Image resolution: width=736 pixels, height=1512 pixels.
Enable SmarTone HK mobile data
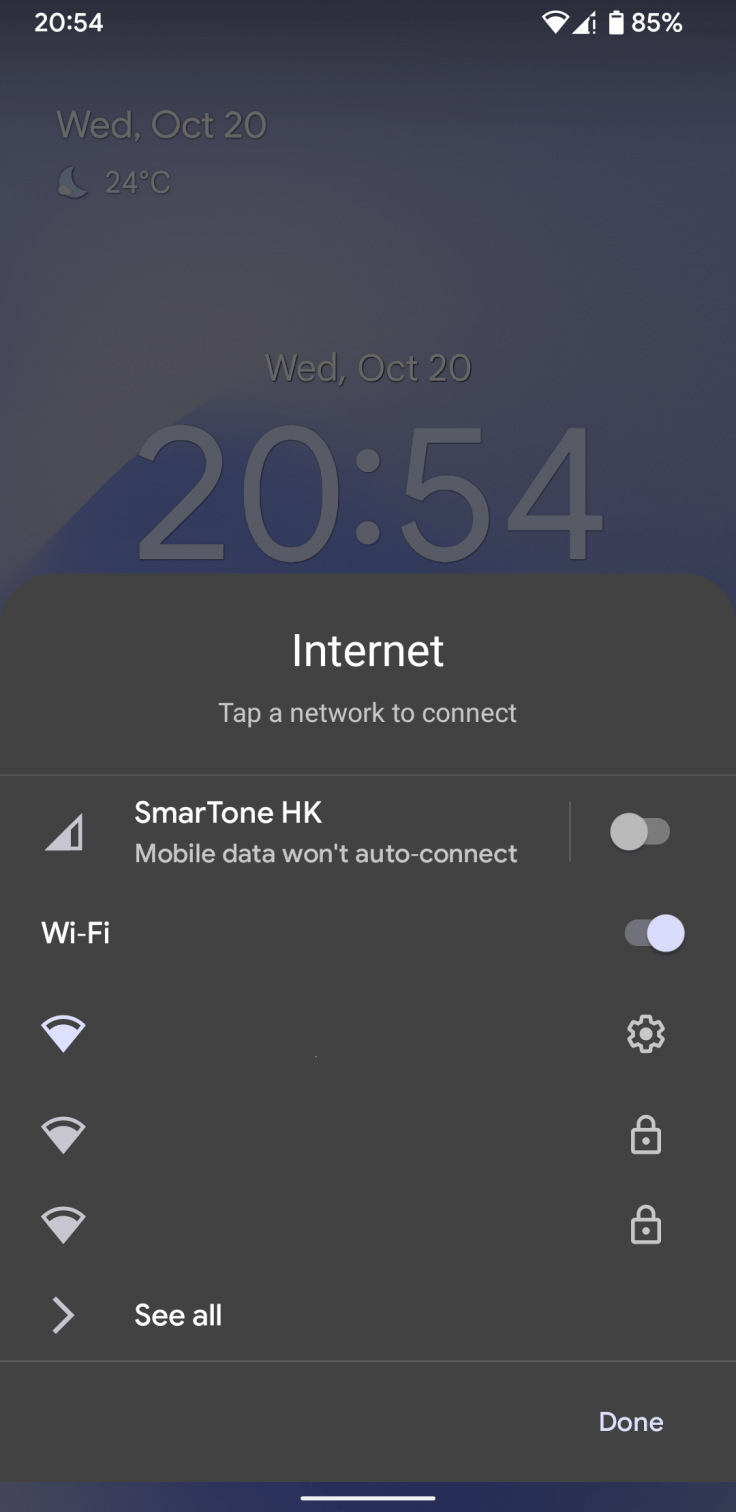click(x=640, y=832)
